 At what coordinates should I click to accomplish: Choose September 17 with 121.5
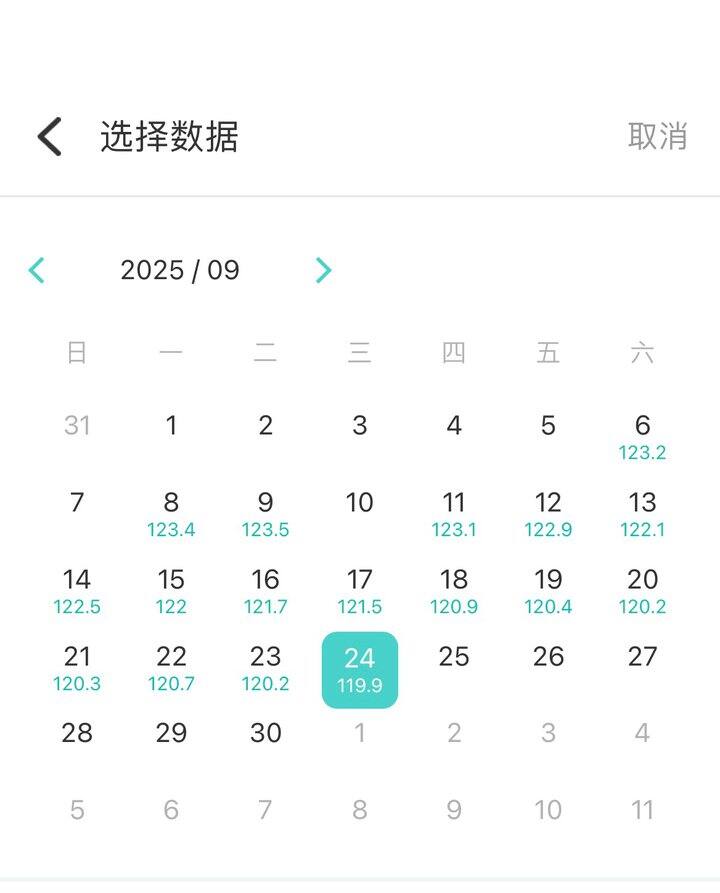coord(360,590)
